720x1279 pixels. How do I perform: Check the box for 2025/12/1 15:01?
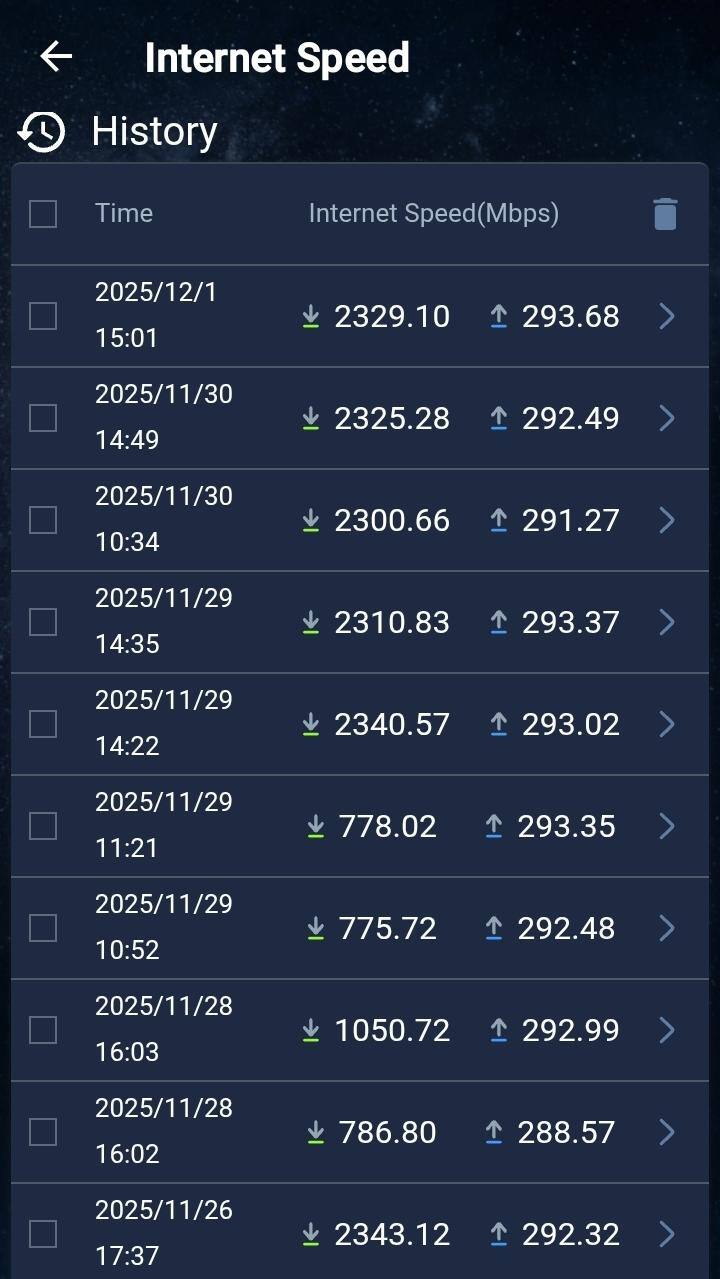click(x=43, y=316)
